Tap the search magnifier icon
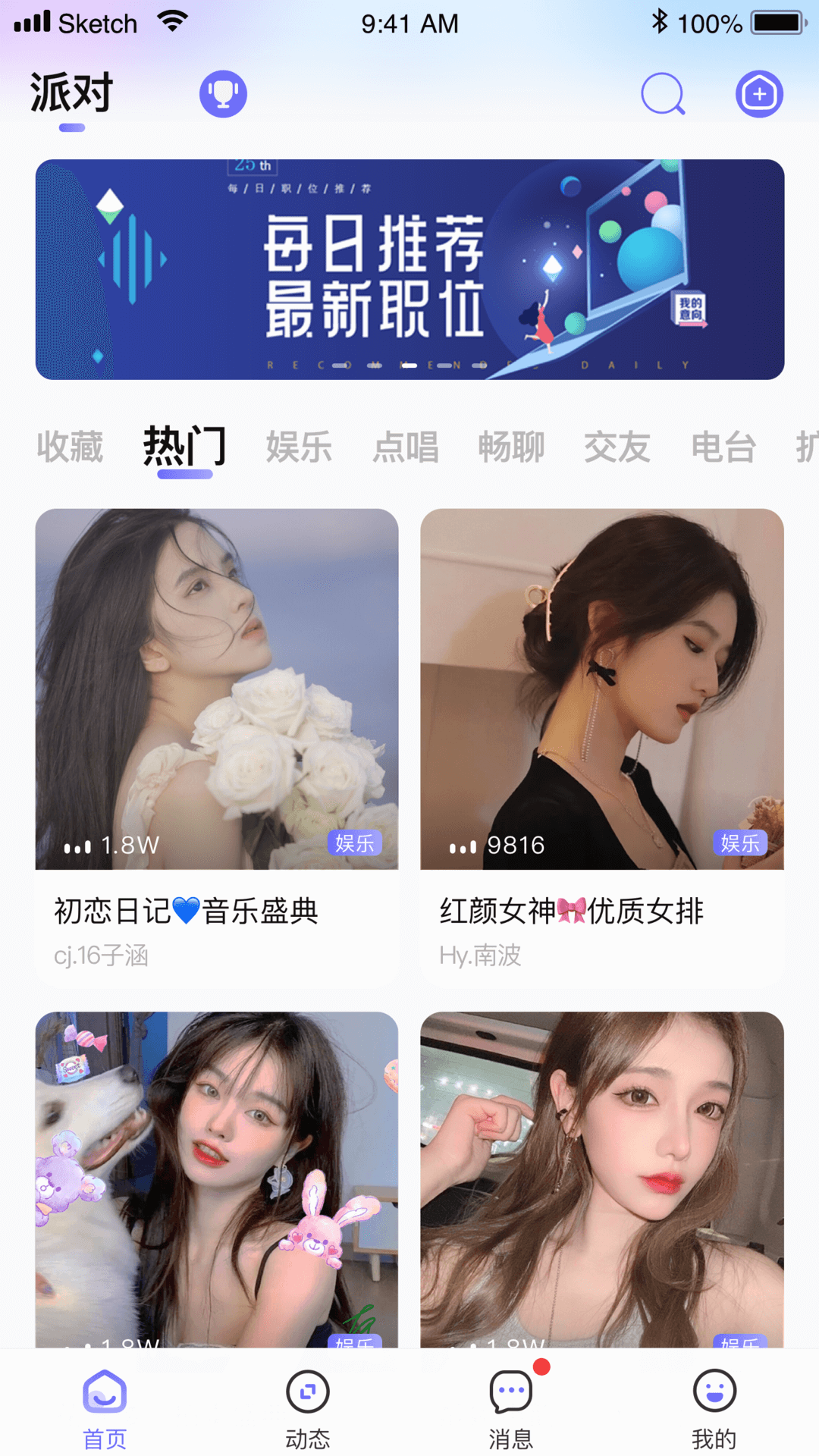 coord(663,94)
